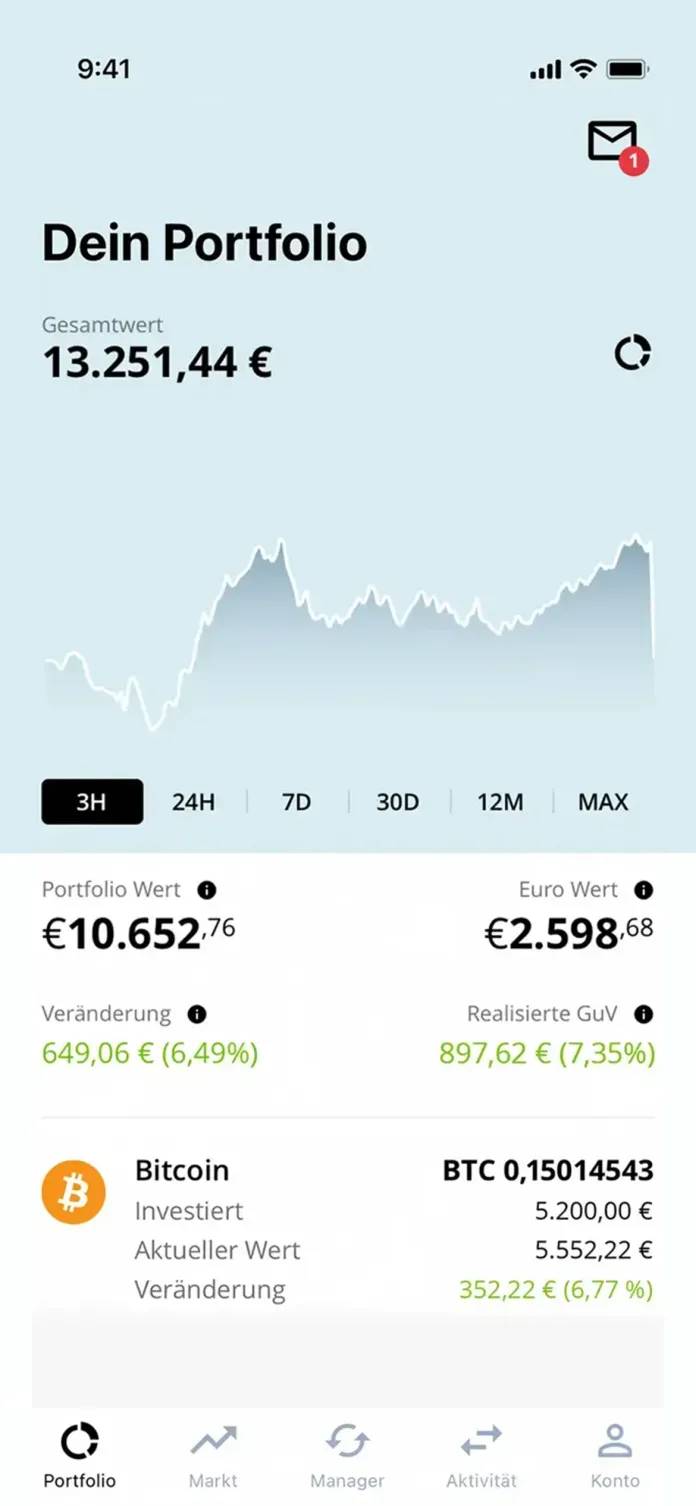Tap info icon next to Veränderung
The width and height of the screenshot is (696, 1506).
point(197,1014)
